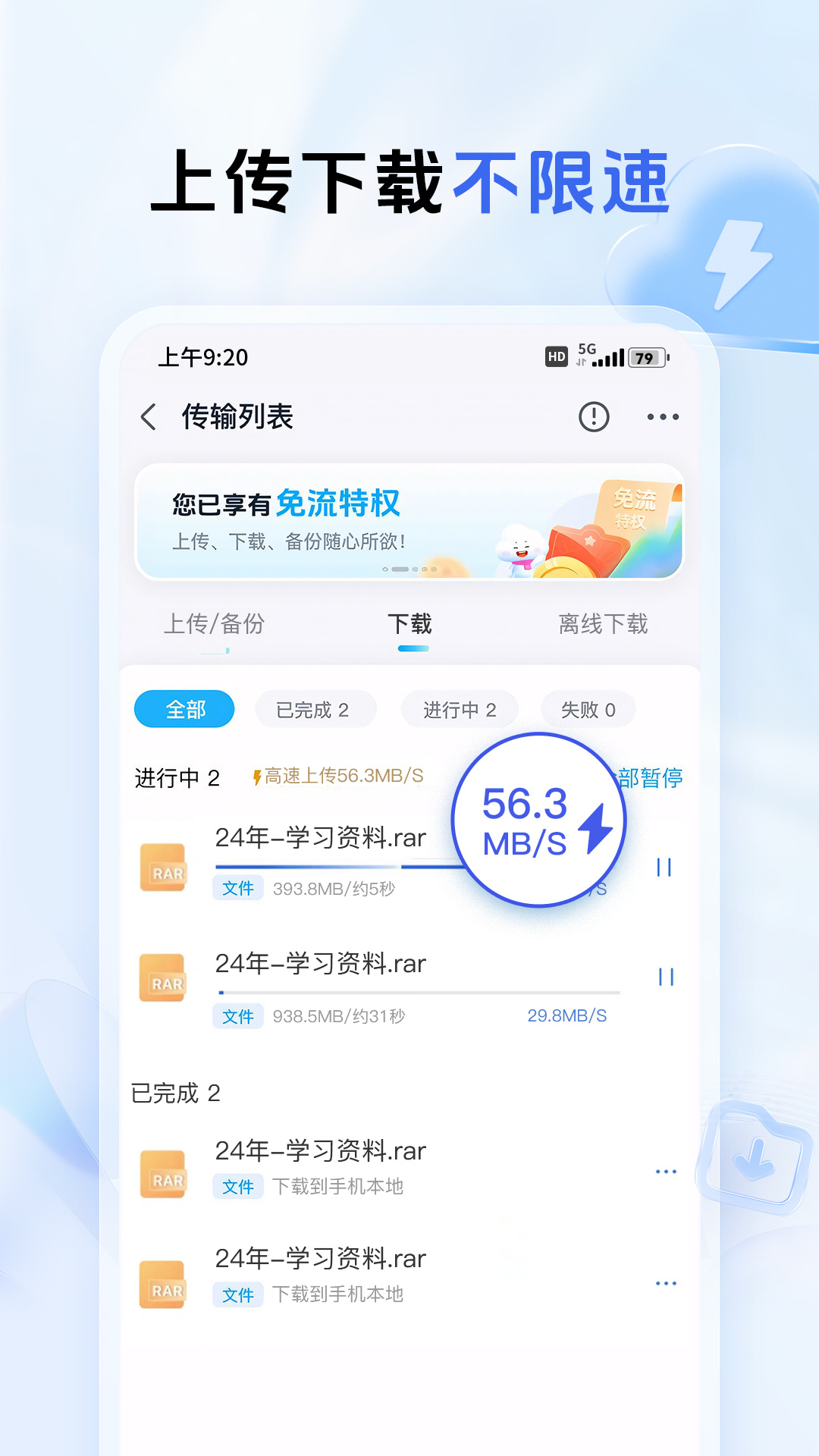Open the three-dot menu in top bar
This screenshot has width=819, height=1456.
point(664,416)
